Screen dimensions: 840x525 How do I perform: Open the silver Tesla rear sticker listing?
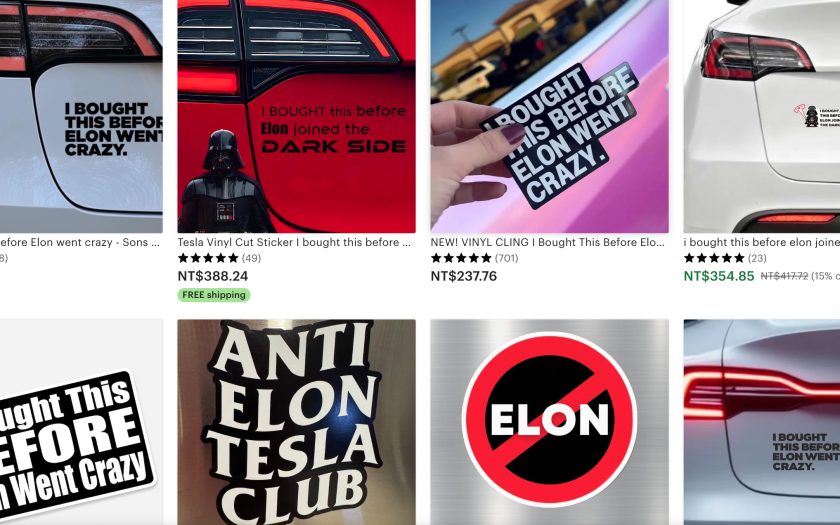tap(761, 420)
